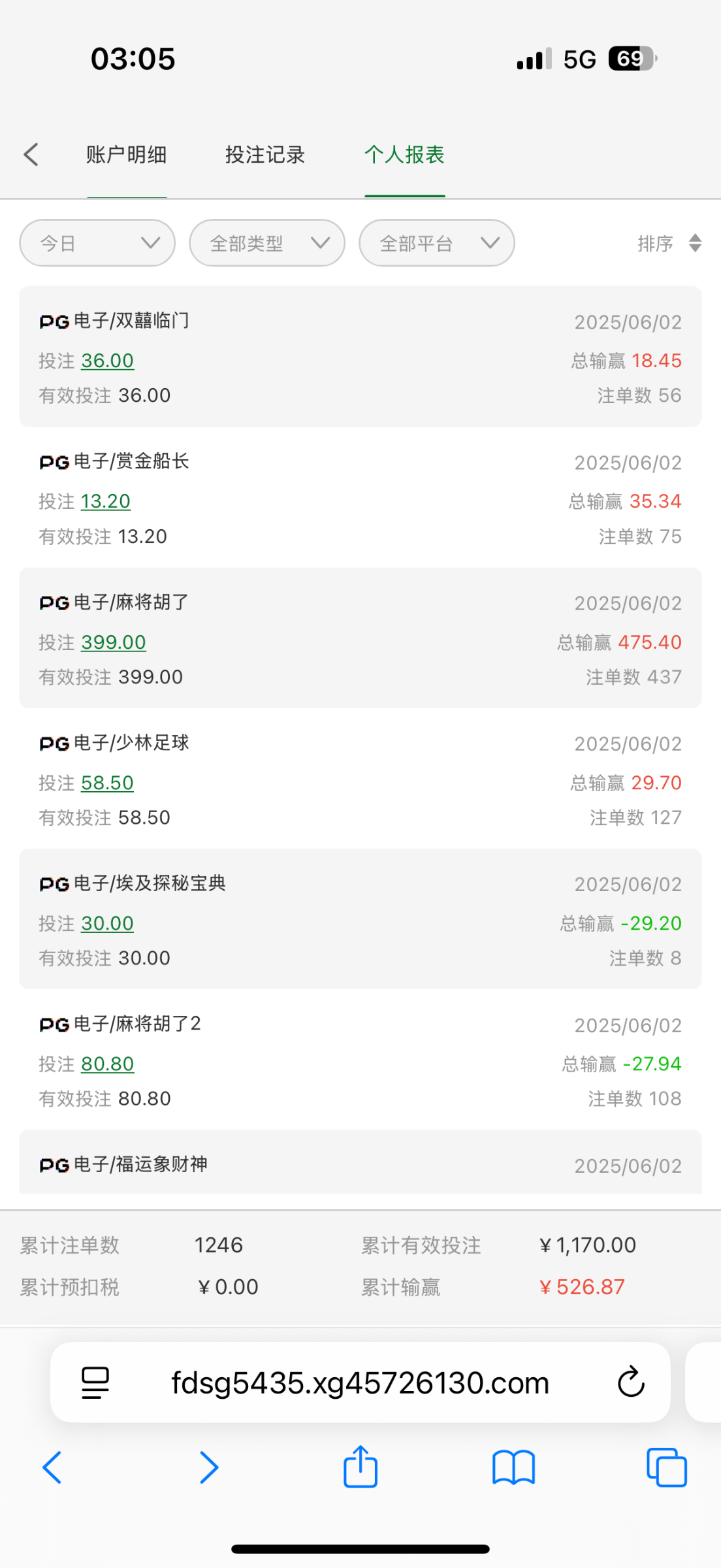Switch to the 账户明细 tab
Screen dimensions: 721x1568
tap(127, 155)
